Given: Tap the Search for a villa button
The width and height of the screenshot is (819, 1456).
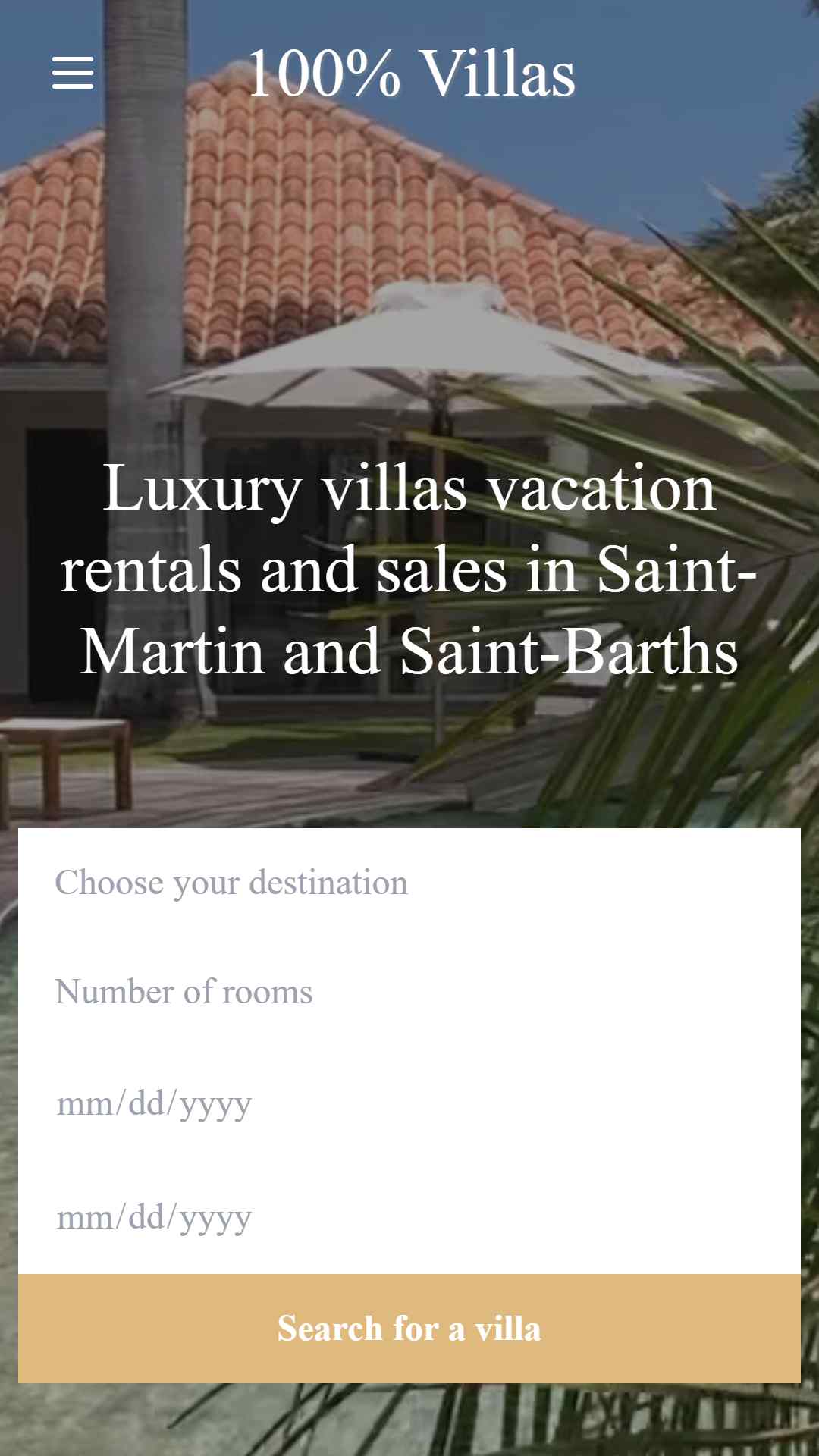Looking at the screenshot, I should pos(409,1329).
